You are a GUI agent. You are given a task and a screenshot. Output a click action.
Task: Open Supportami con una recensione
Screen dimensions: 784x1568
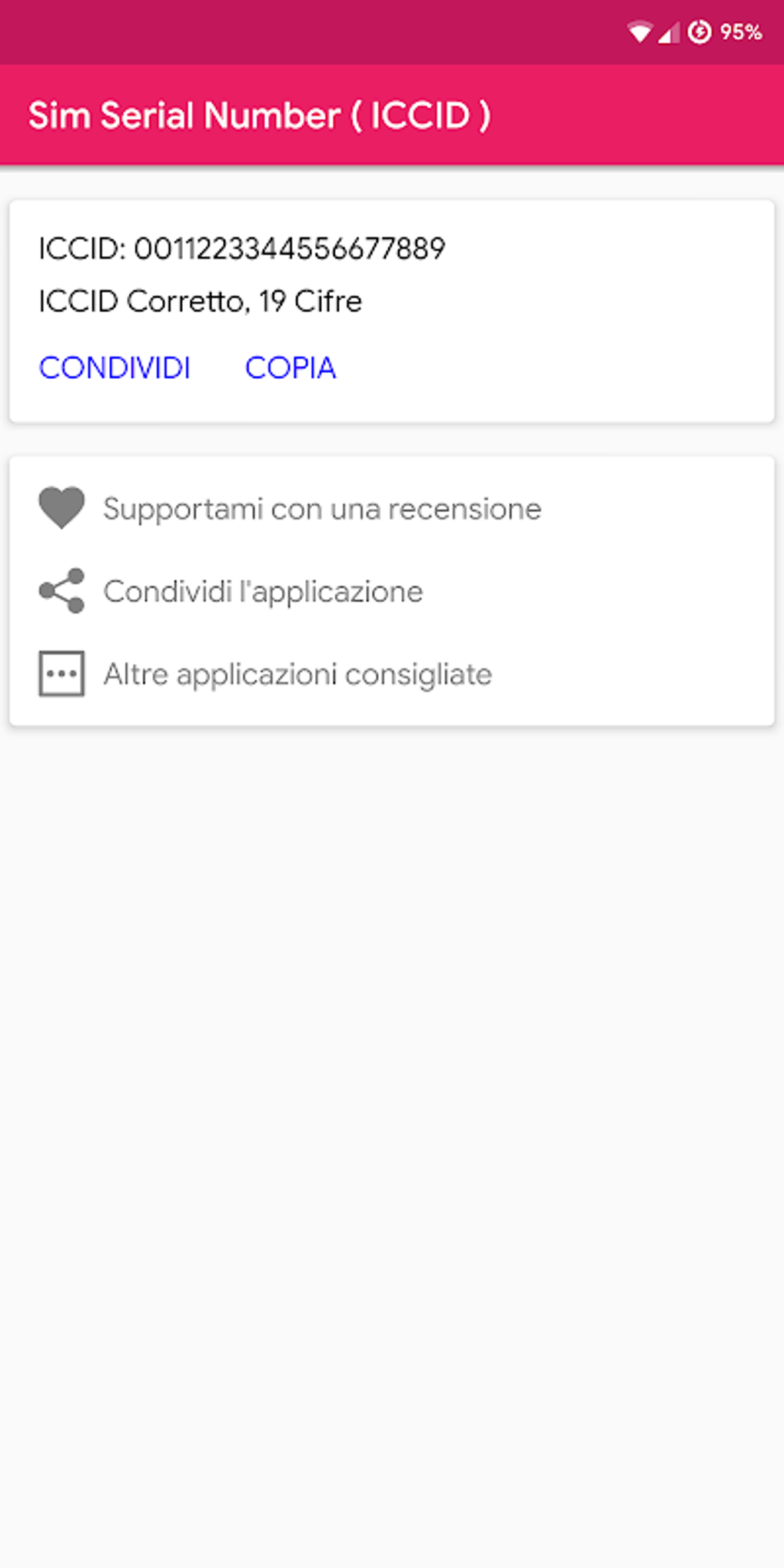[321, 508]
